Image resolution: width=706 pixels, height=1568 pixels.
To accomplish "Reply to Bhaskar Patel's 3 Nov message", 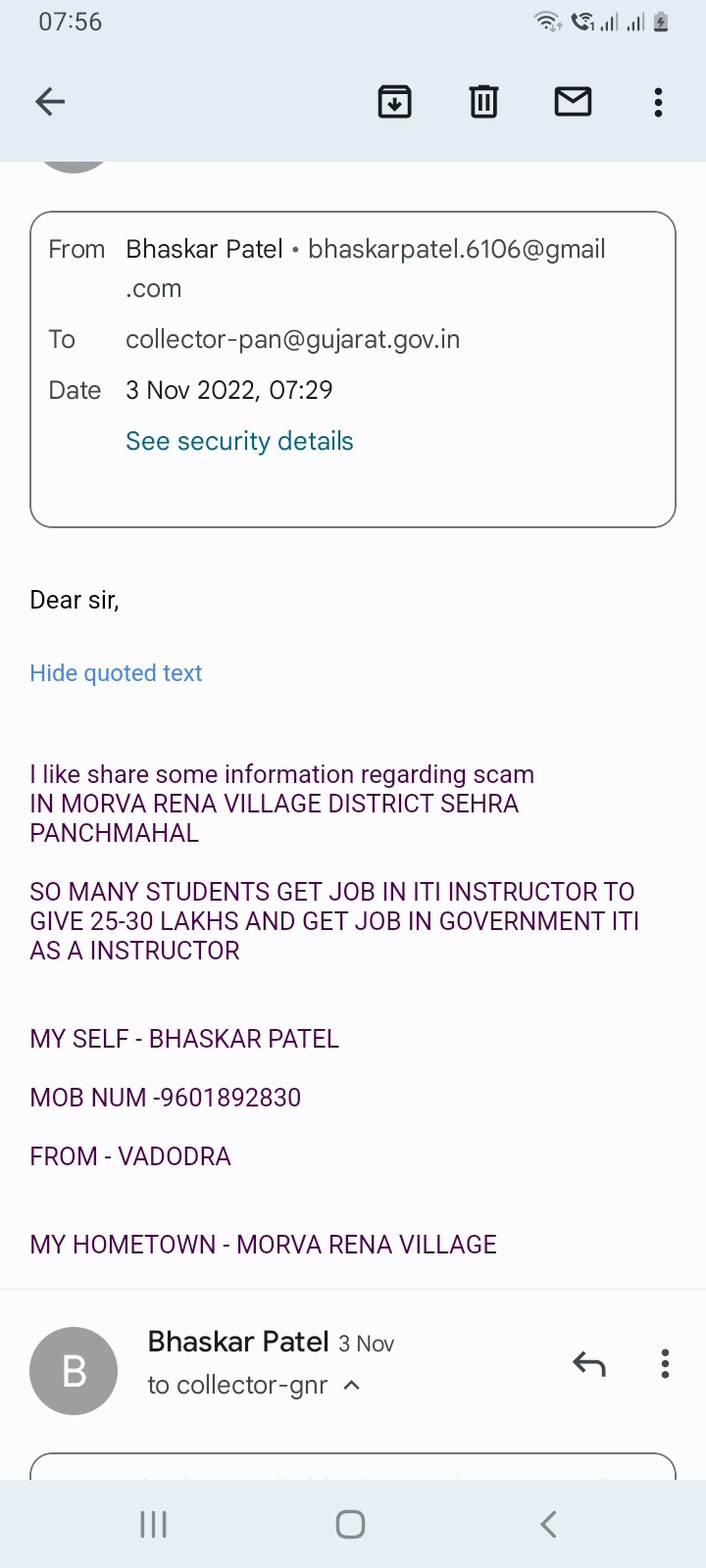I will [589, 1363].
